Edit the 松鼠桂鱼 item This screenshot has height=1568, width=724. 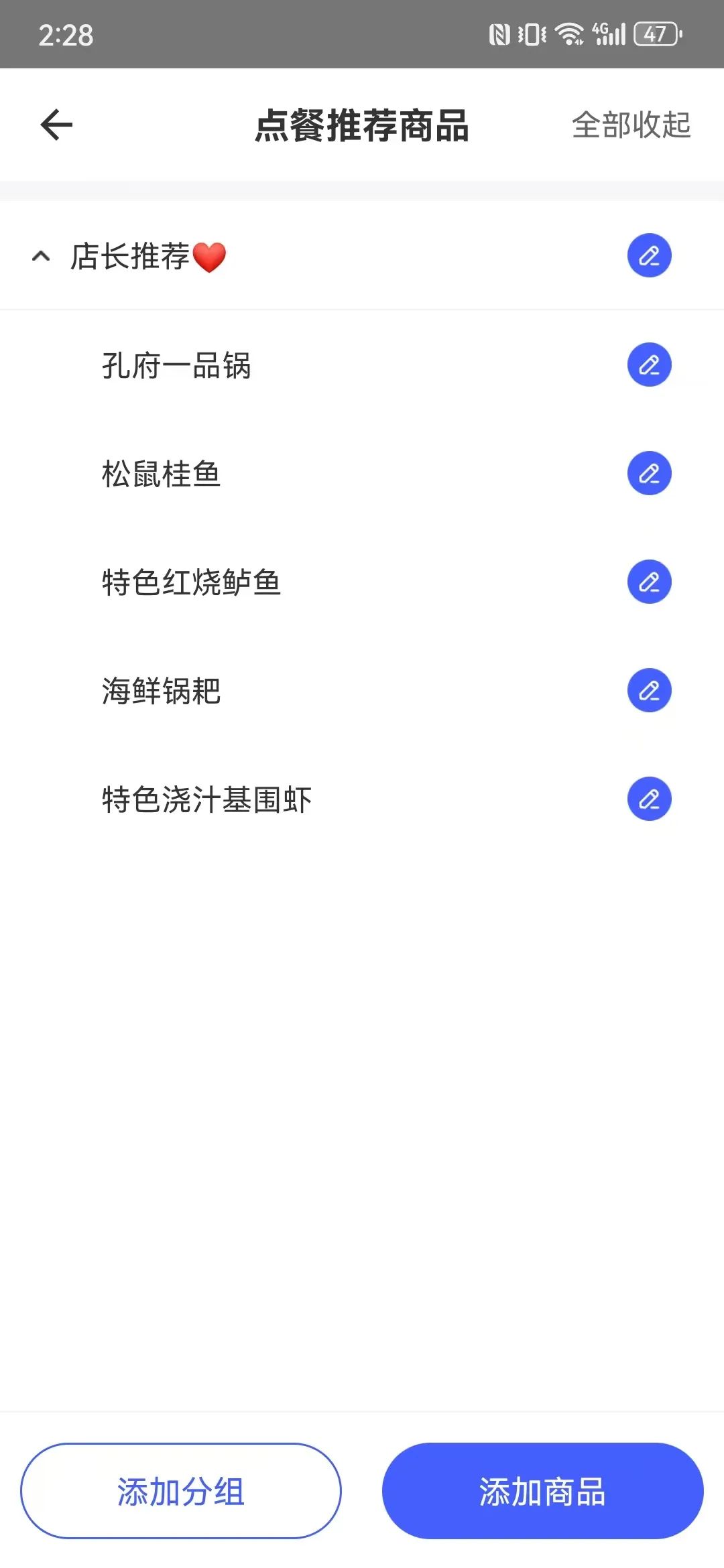649,473
